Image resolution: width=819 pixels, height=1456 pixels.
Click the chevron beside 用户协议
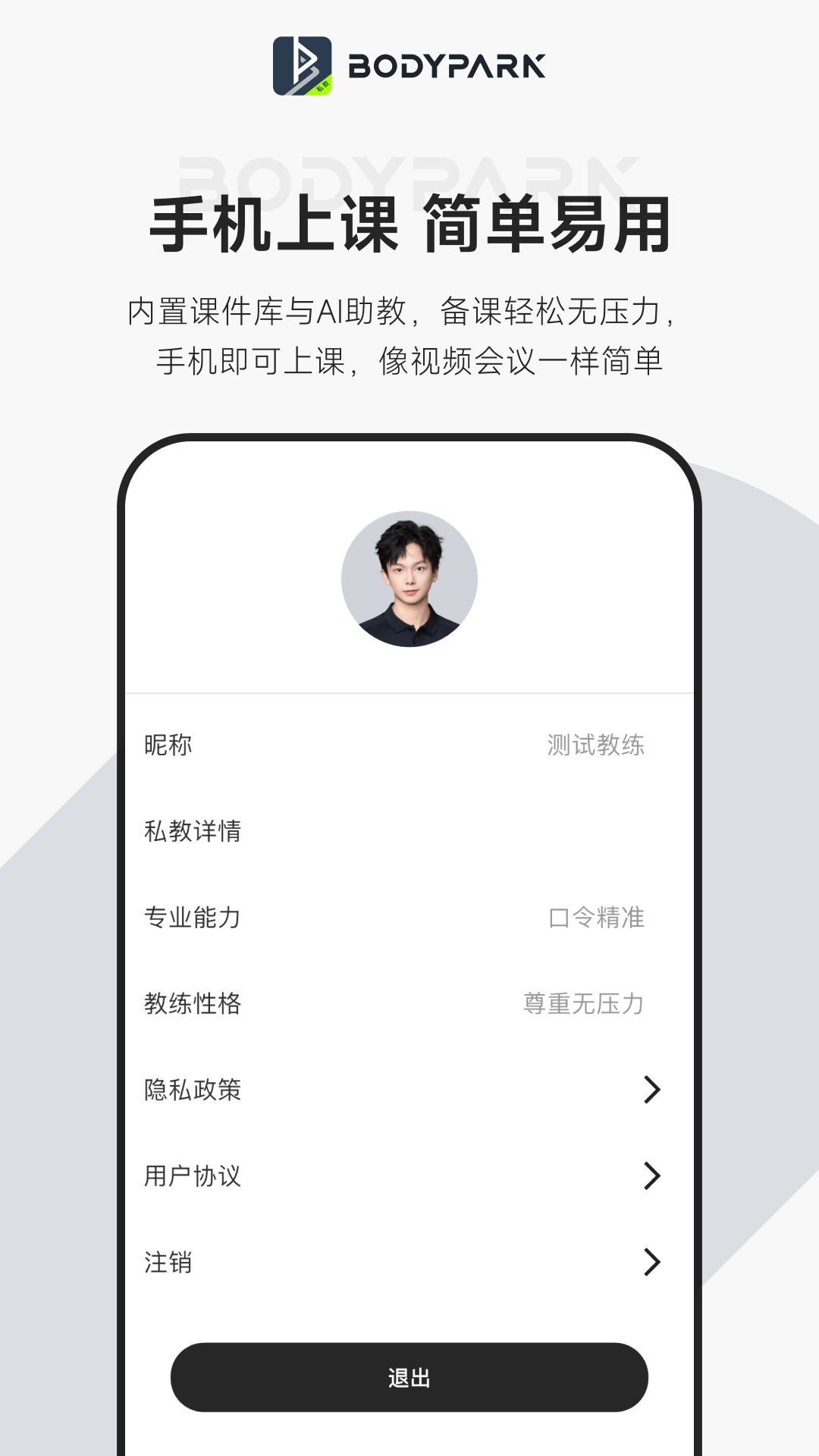pos(652,1176)
